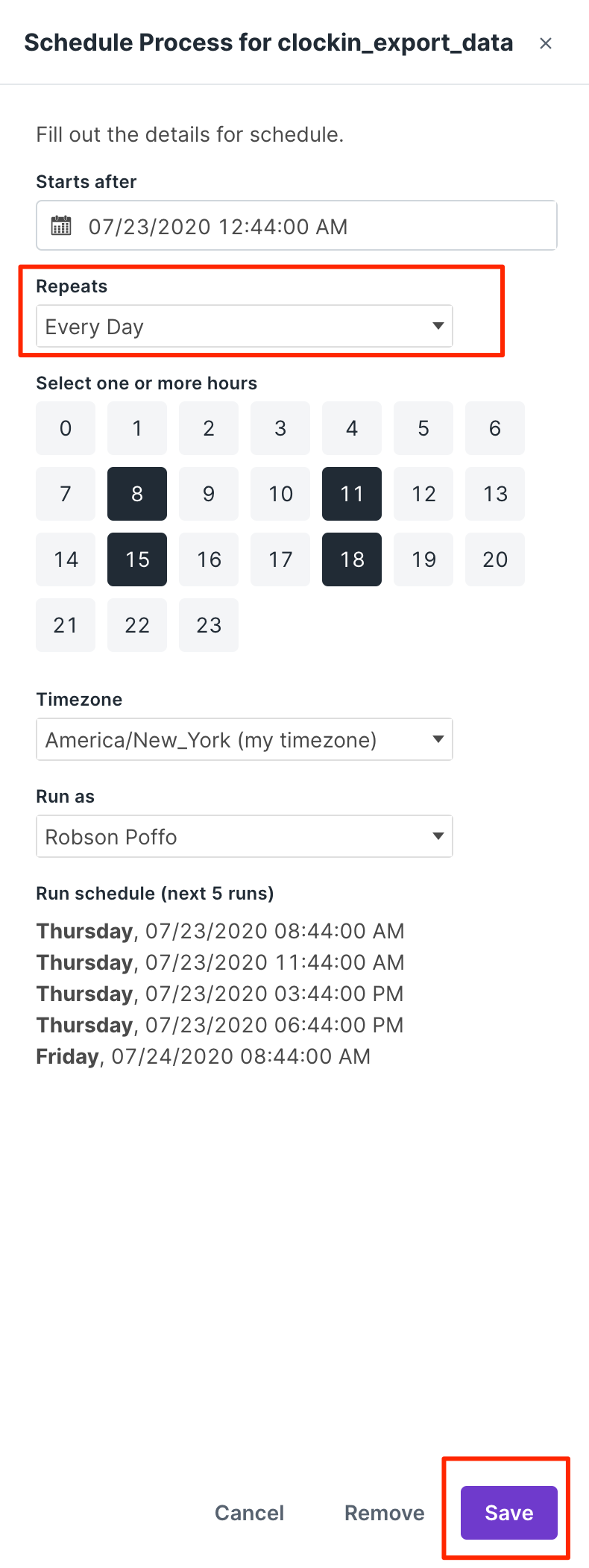Select hour 20
589x1568 pixels.
point(495,559)
